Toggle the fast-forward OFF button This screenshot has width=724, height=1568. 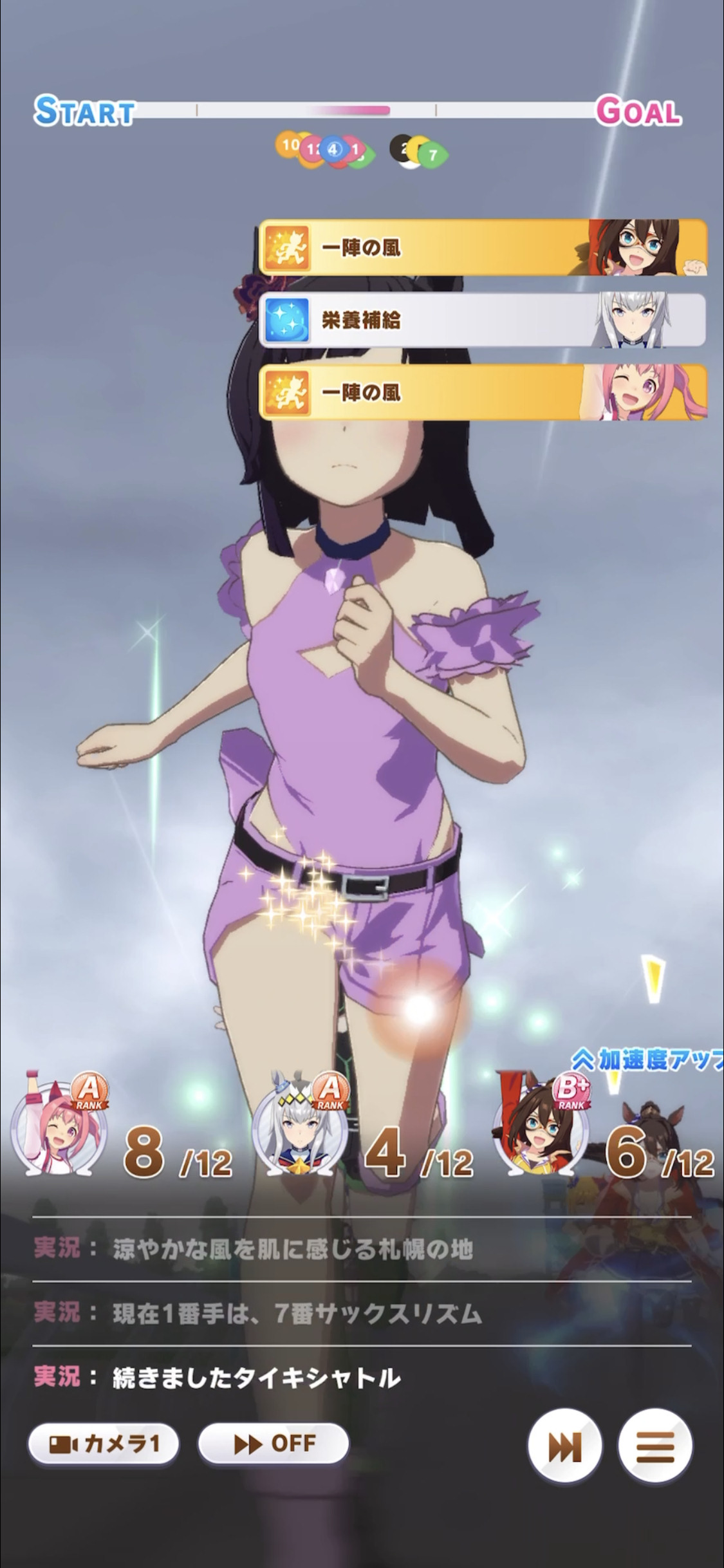click(274, 1444)
